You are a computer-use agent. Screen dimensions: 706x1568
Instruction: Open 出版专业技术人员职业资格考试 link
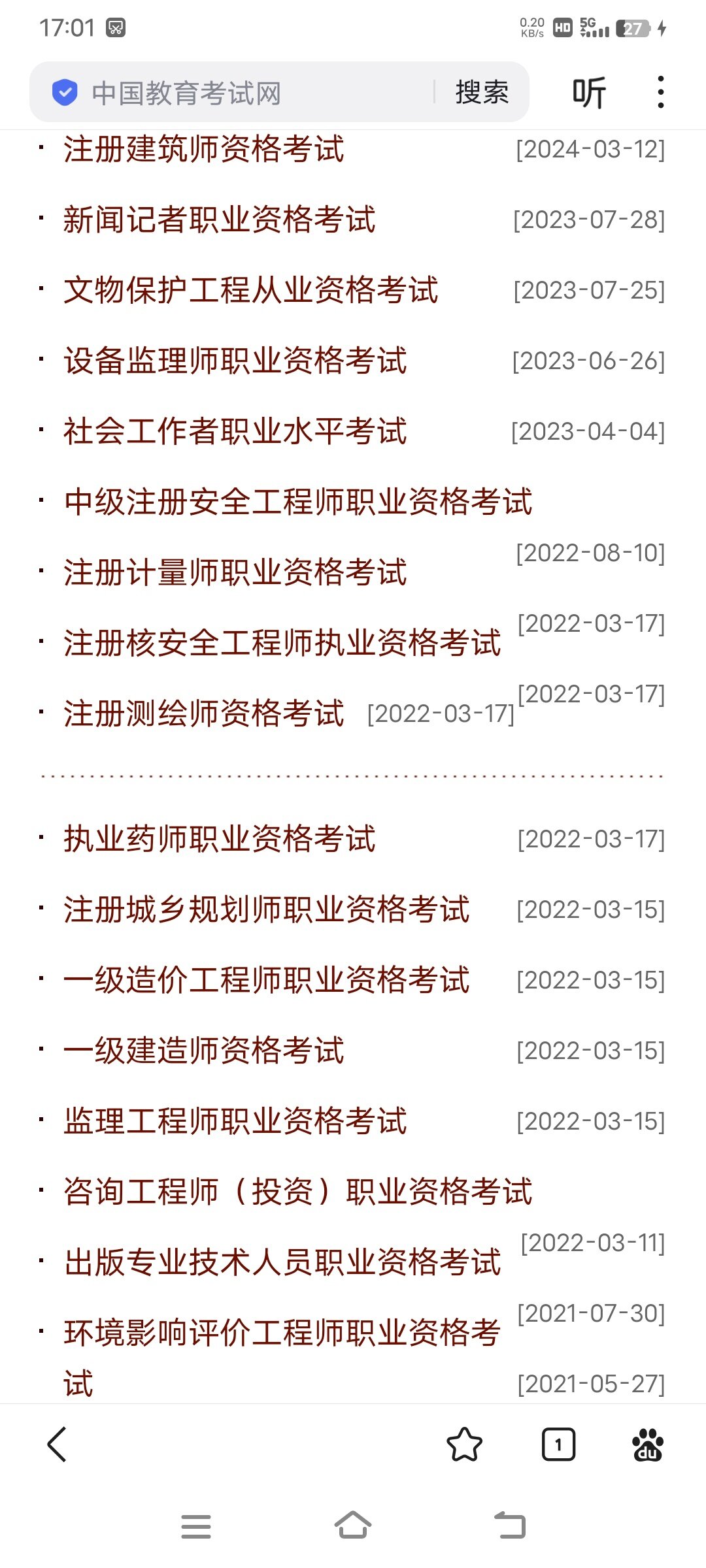pos(282,1262)
